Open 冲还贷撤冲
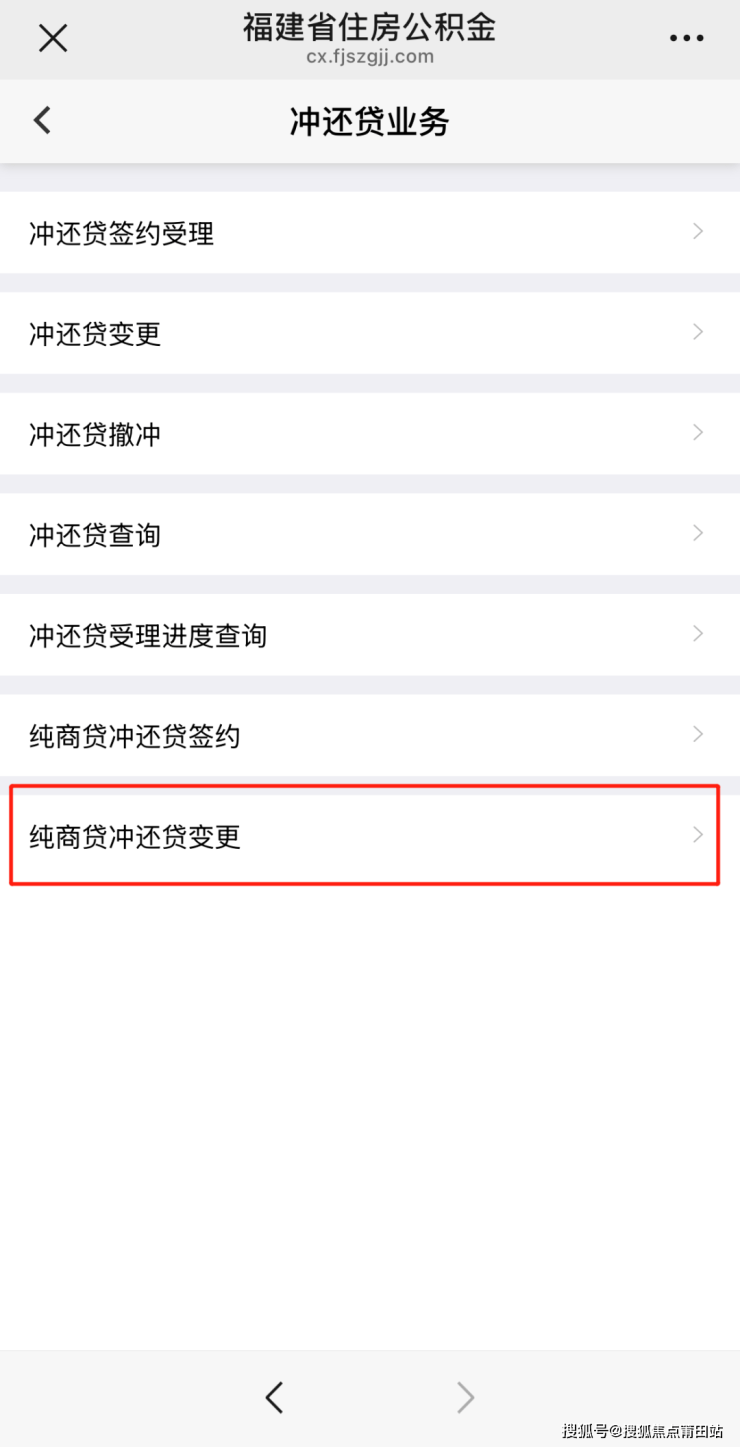The height and width of the screenshot is (1447, 740). [x=369, y=434]
